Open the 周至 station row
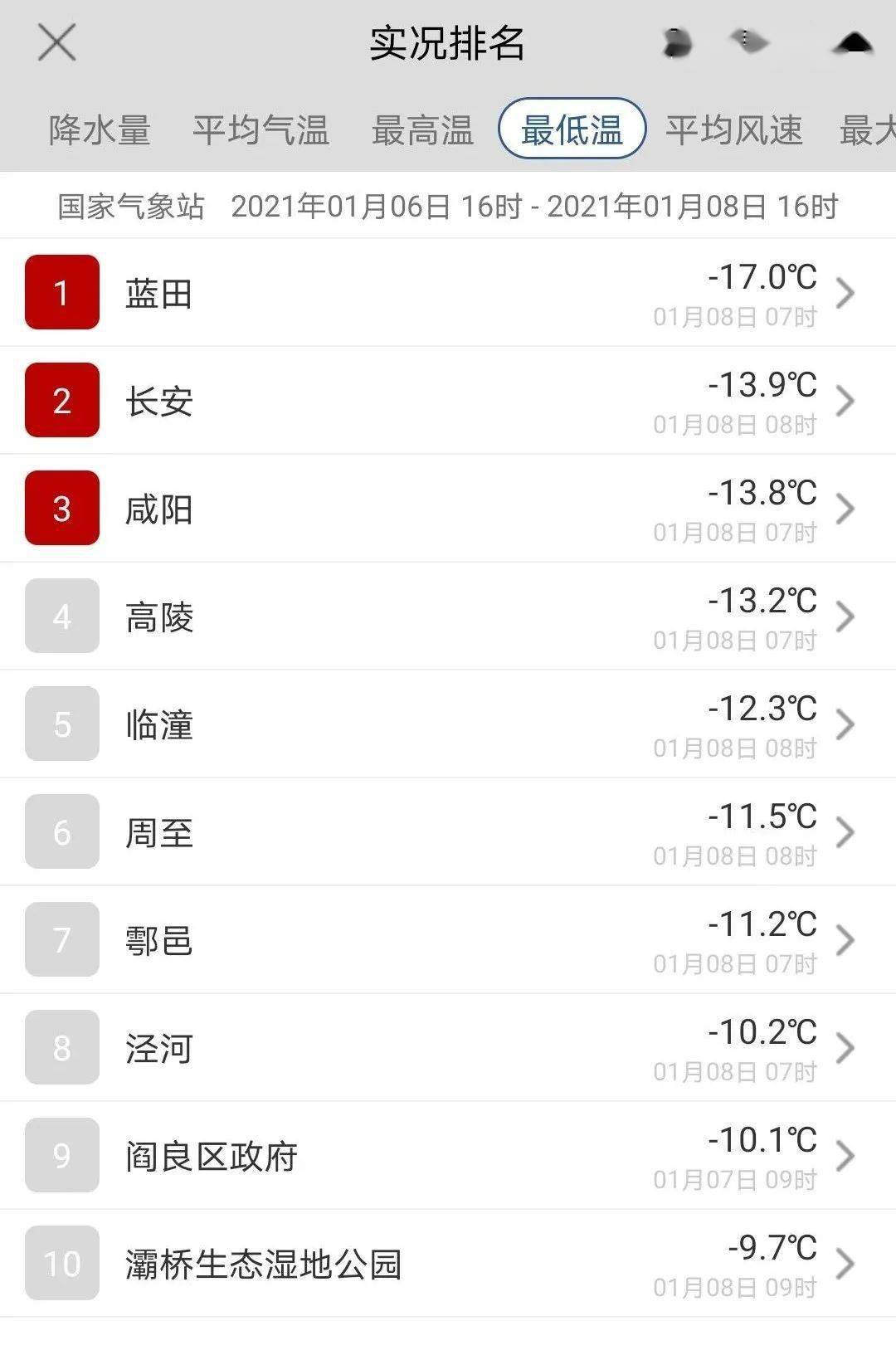This screenshot has height=1355, width=896. 448,832
